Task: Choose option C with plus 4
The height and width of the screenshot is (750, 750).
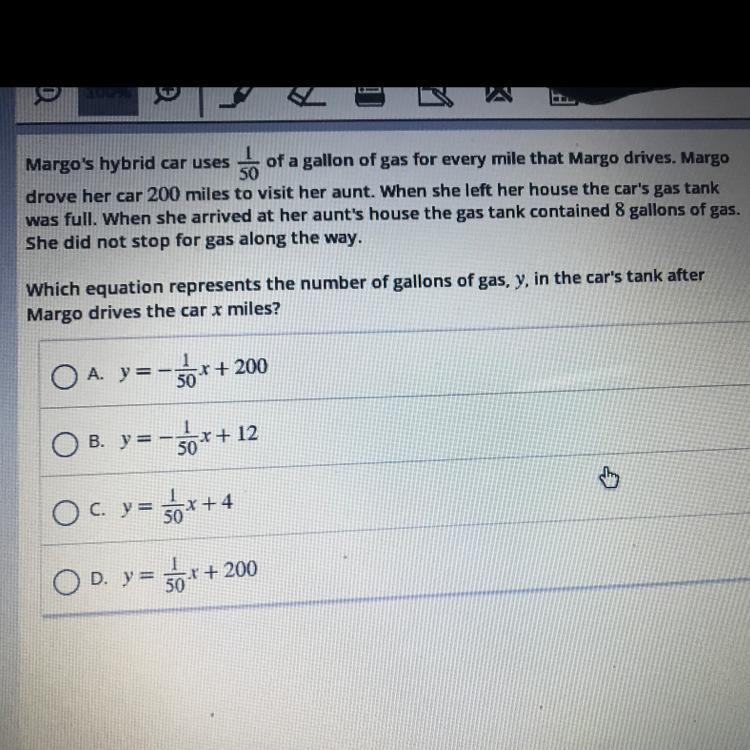Action: (x=66, y=513)
